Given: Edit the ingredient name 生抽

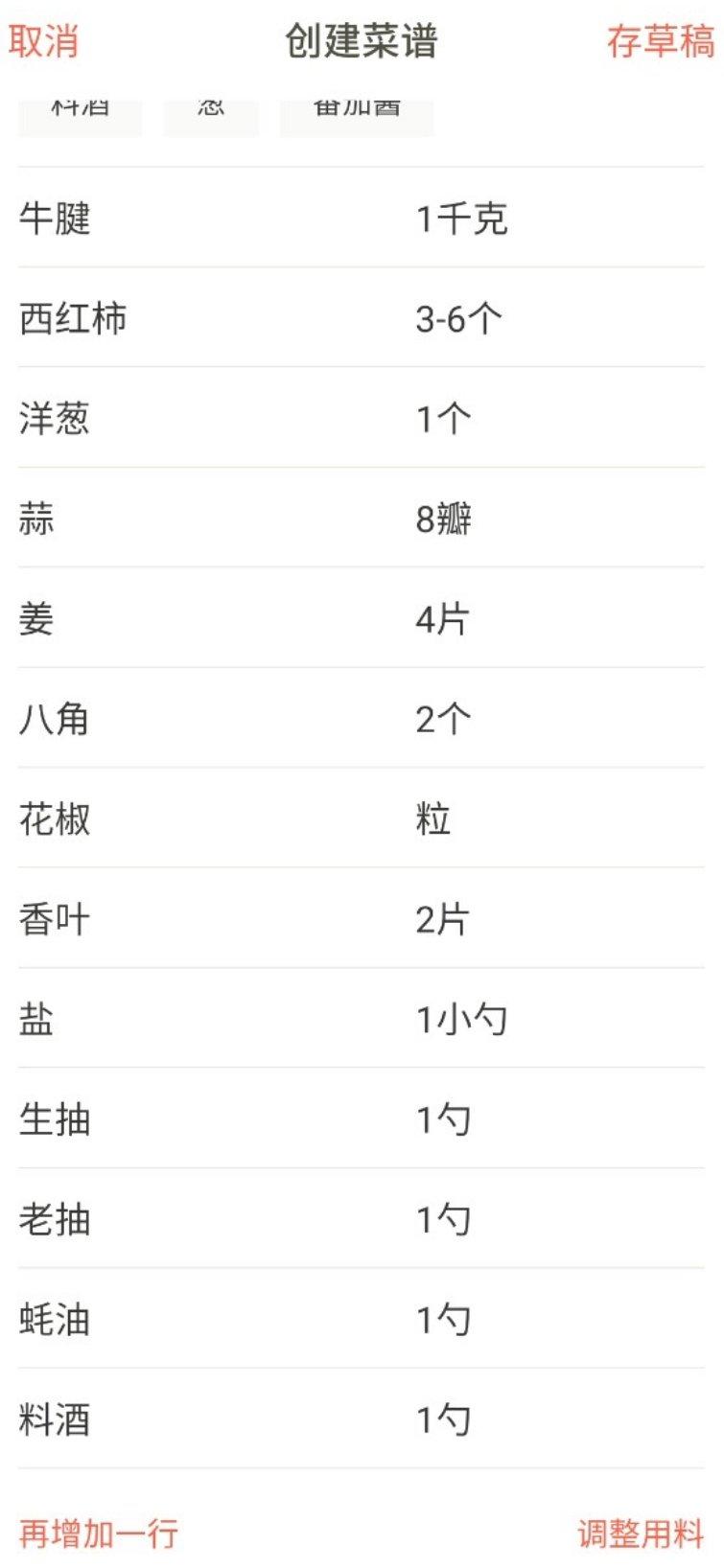Looking at the screenshot, I should coord(55,1119).
